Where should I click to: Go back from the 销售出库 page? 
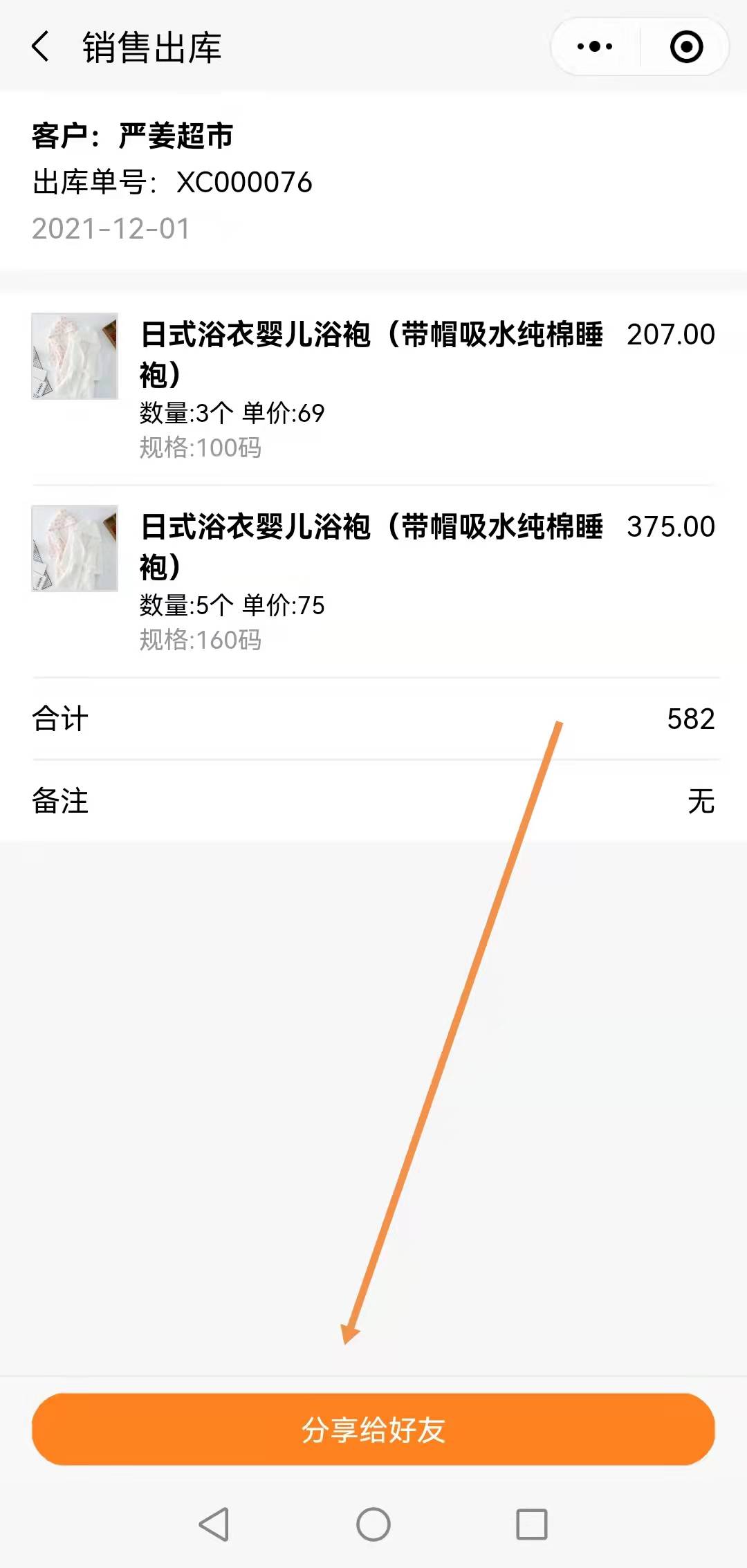pyautogui.click(x=41, y=47)
